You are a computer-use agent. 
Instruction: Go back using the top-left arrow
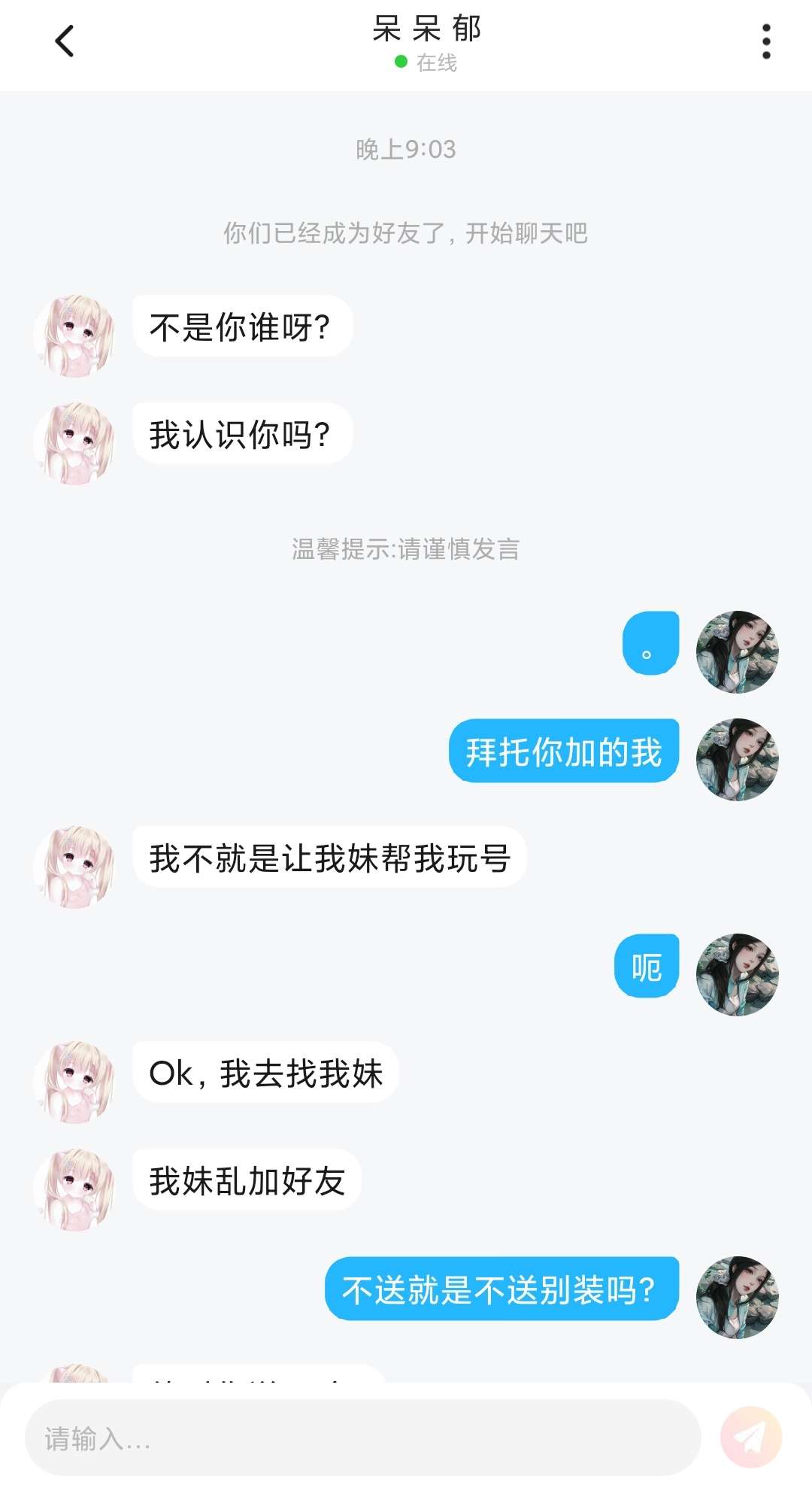(x=65, y=41)
